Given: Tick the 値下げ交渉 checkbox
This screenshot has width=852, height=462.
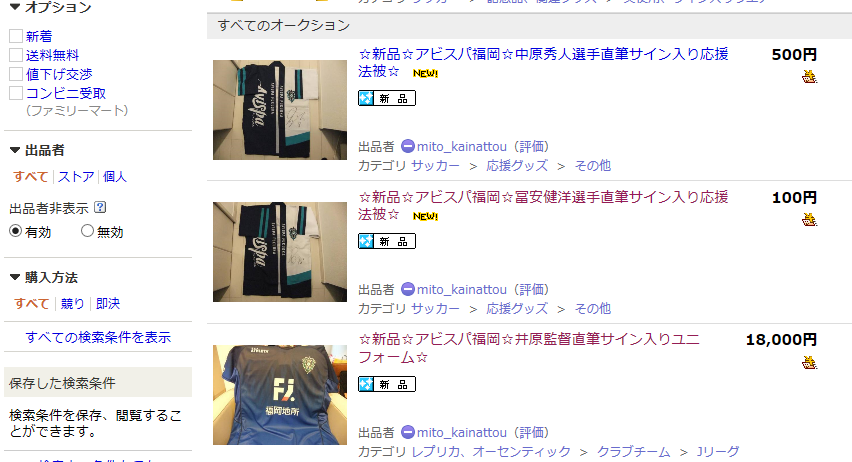Looking at the screenshot, I should (16, 74).
